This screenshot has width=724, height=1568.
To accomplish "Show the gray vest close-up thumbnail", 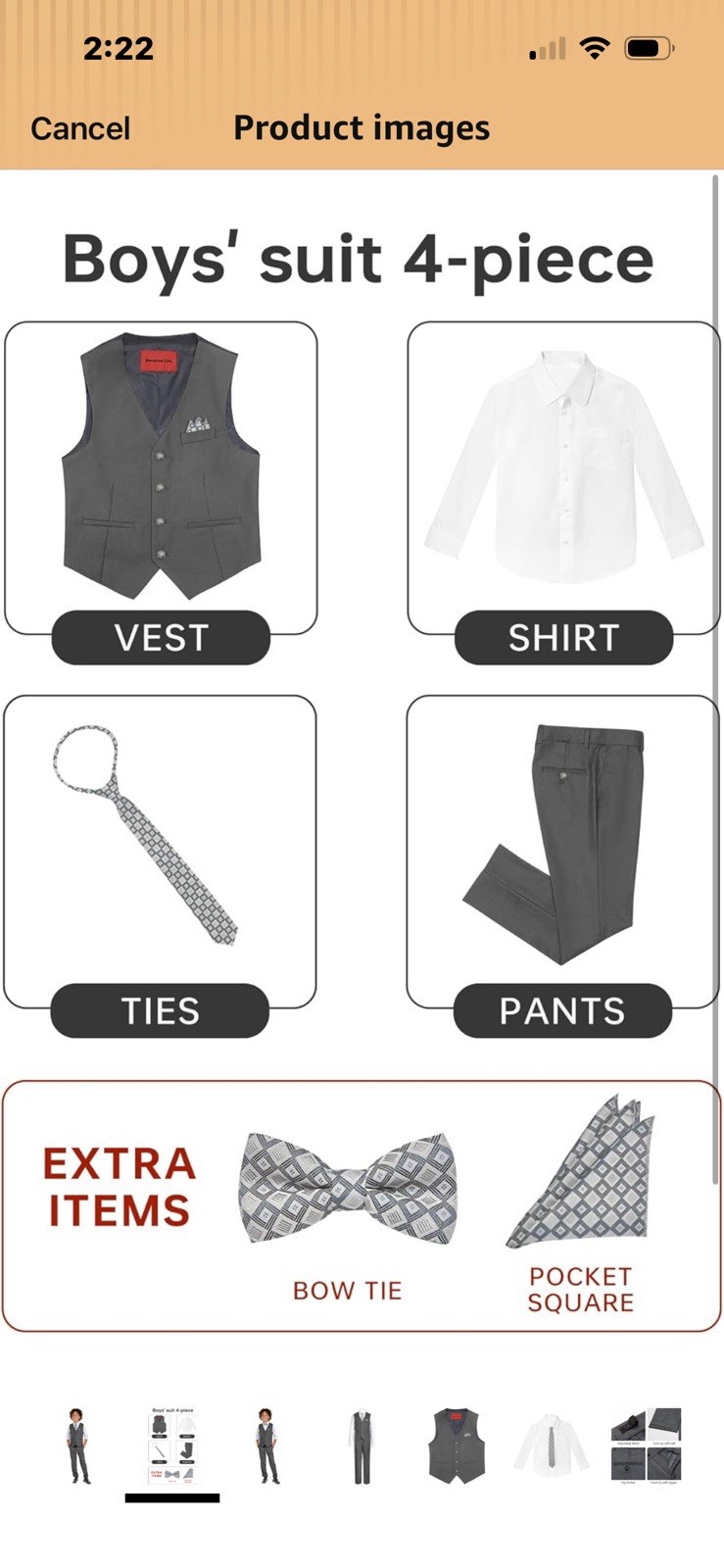I will 457,1445.
